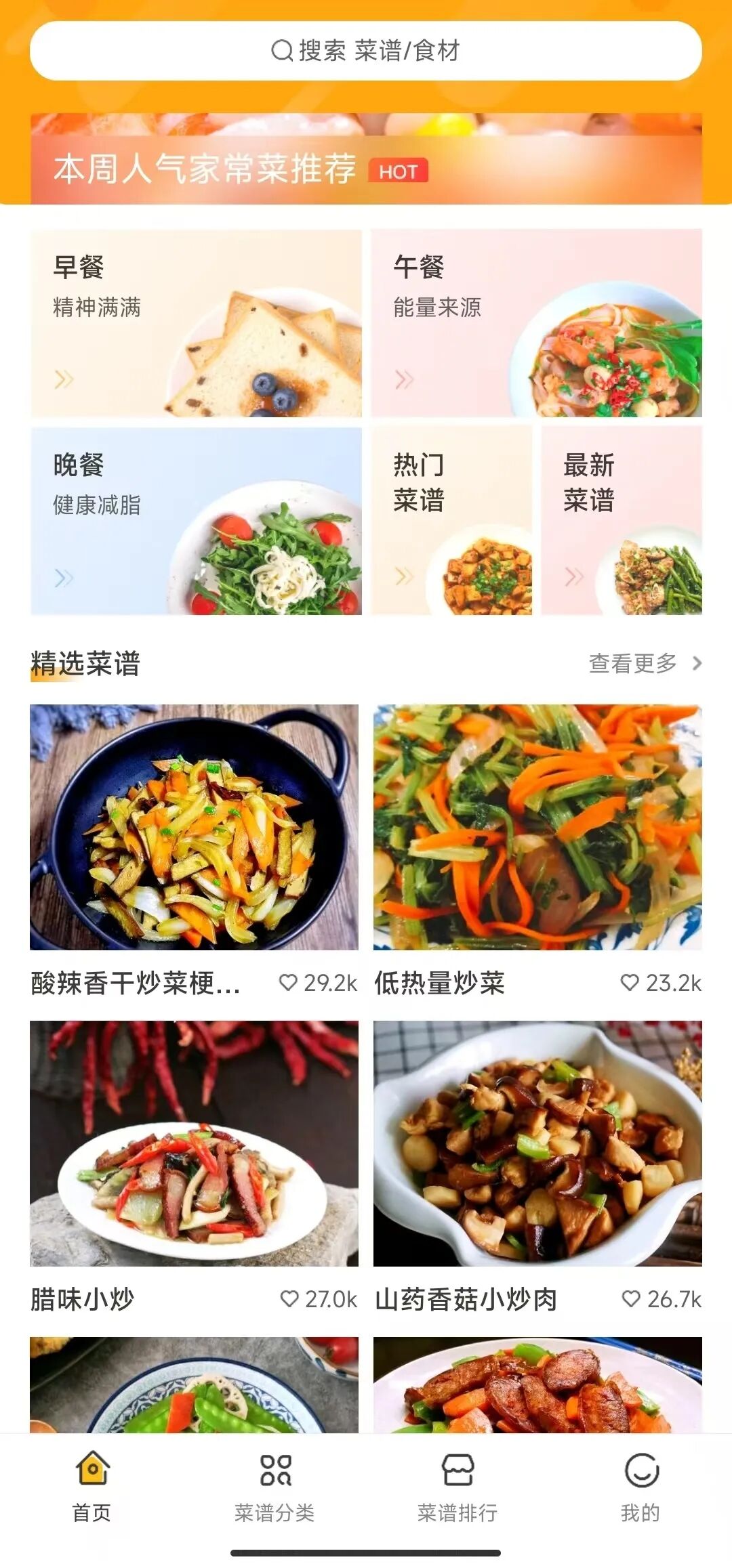Click the 搜索 菜谱/食材 search field
The width and height of the screenshot is (732, 1568).
click(366, 51)
